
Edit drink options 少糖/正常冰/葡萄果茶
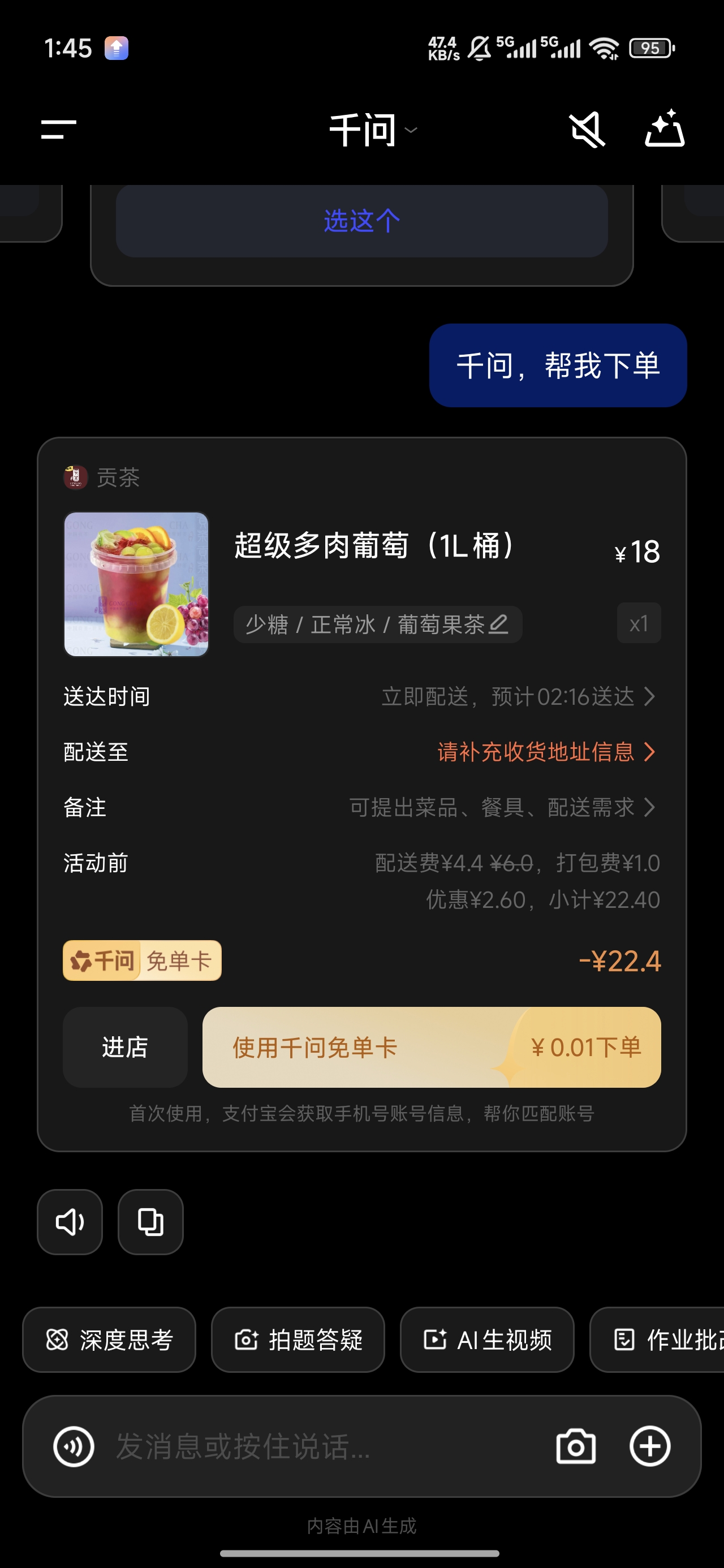(x=377, y=624)
